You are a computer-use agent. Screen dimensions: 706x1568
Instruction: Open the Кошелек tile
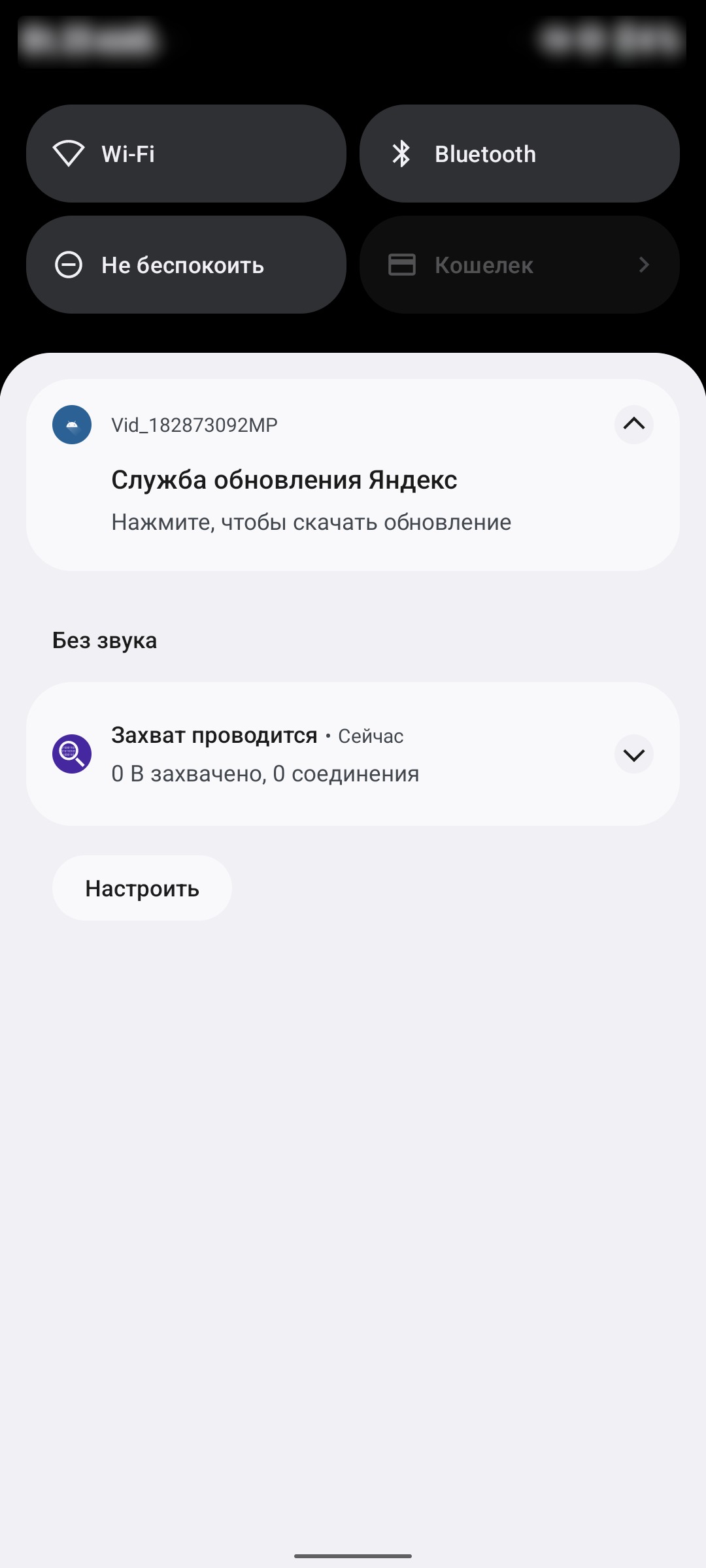[x=520, y=265]
